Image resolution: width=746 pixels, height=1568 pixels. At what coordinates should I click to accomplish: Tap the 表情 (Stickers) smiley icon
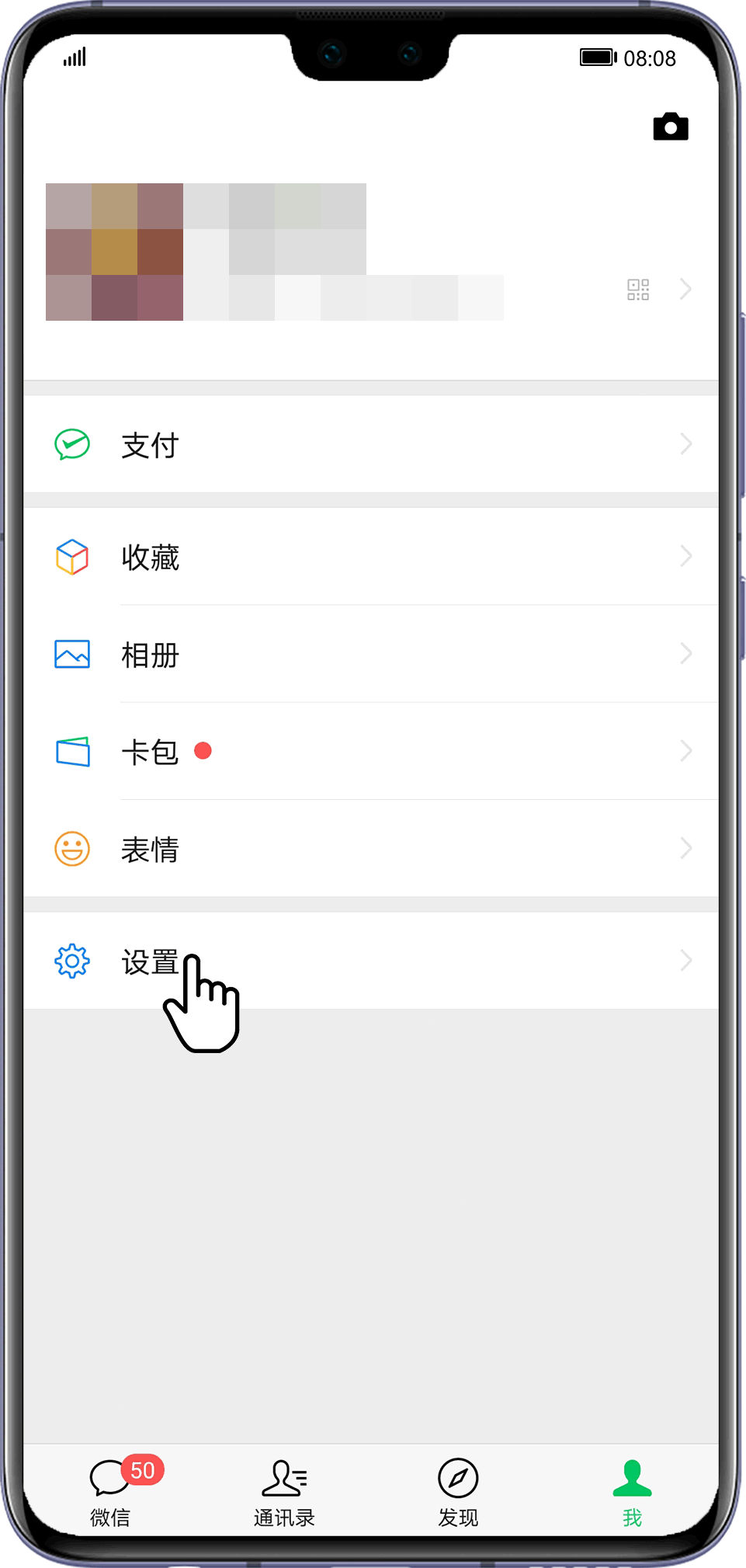coord(71,848)
